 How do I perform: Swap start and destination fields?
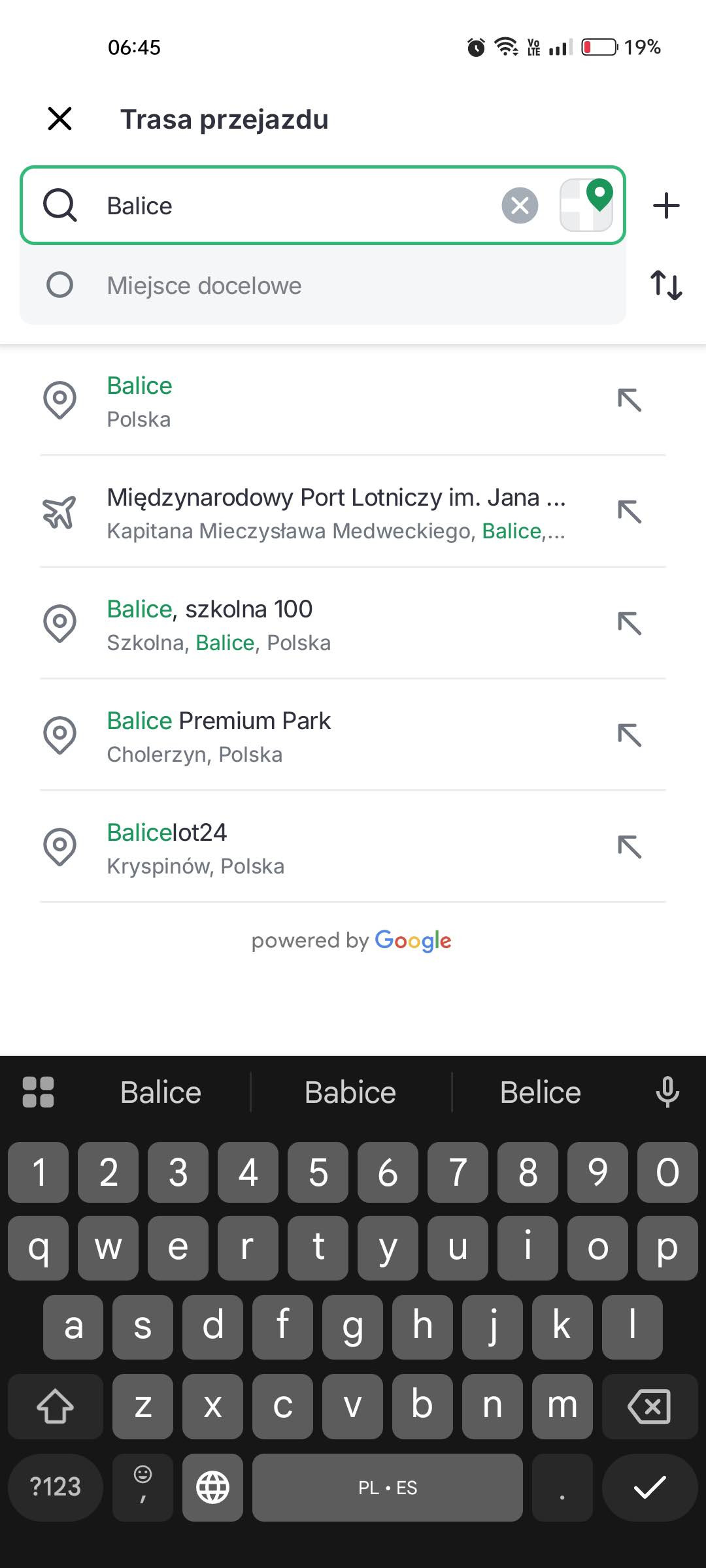[x=666, y=285]
